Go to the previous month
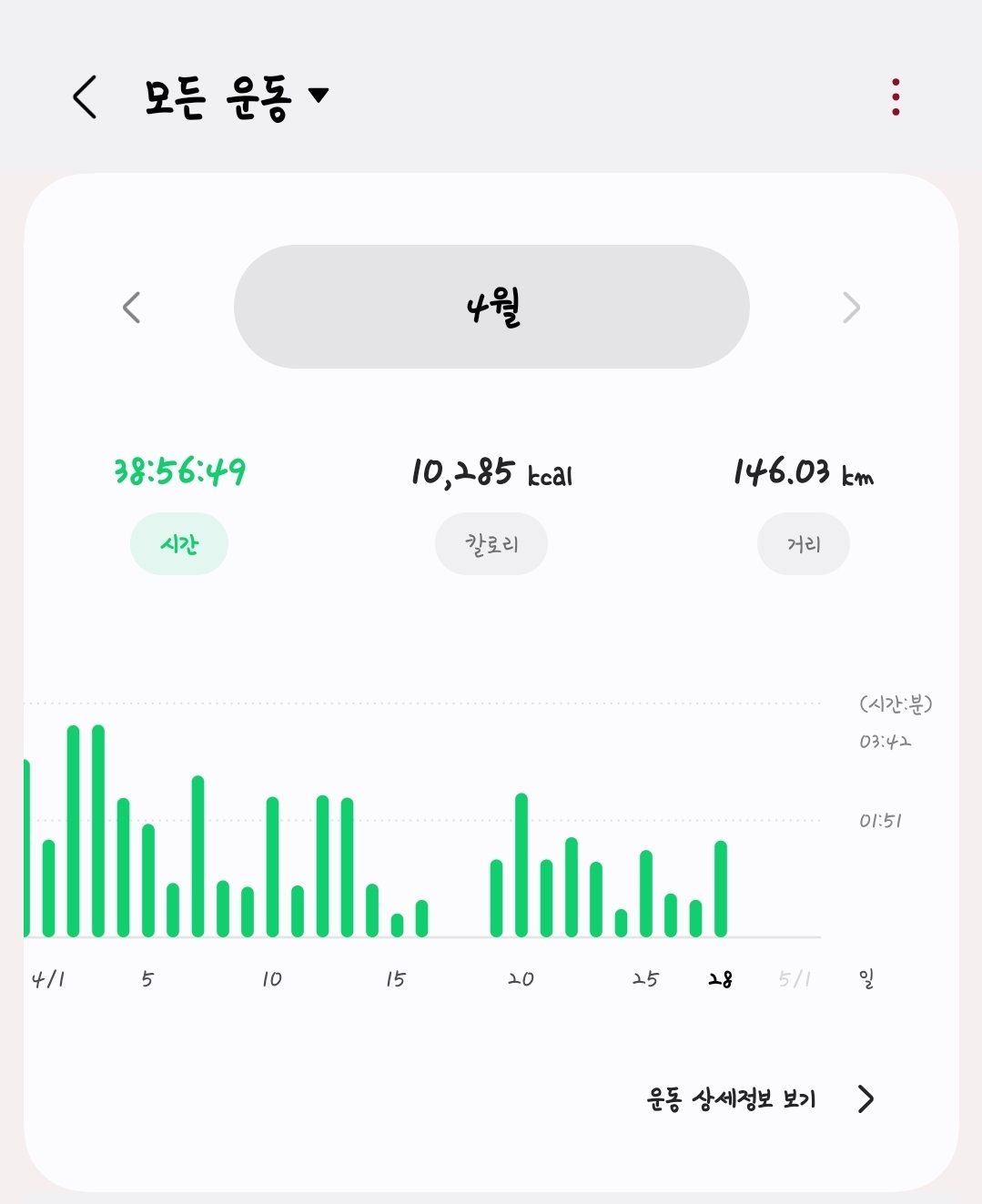 coord(132,308)
